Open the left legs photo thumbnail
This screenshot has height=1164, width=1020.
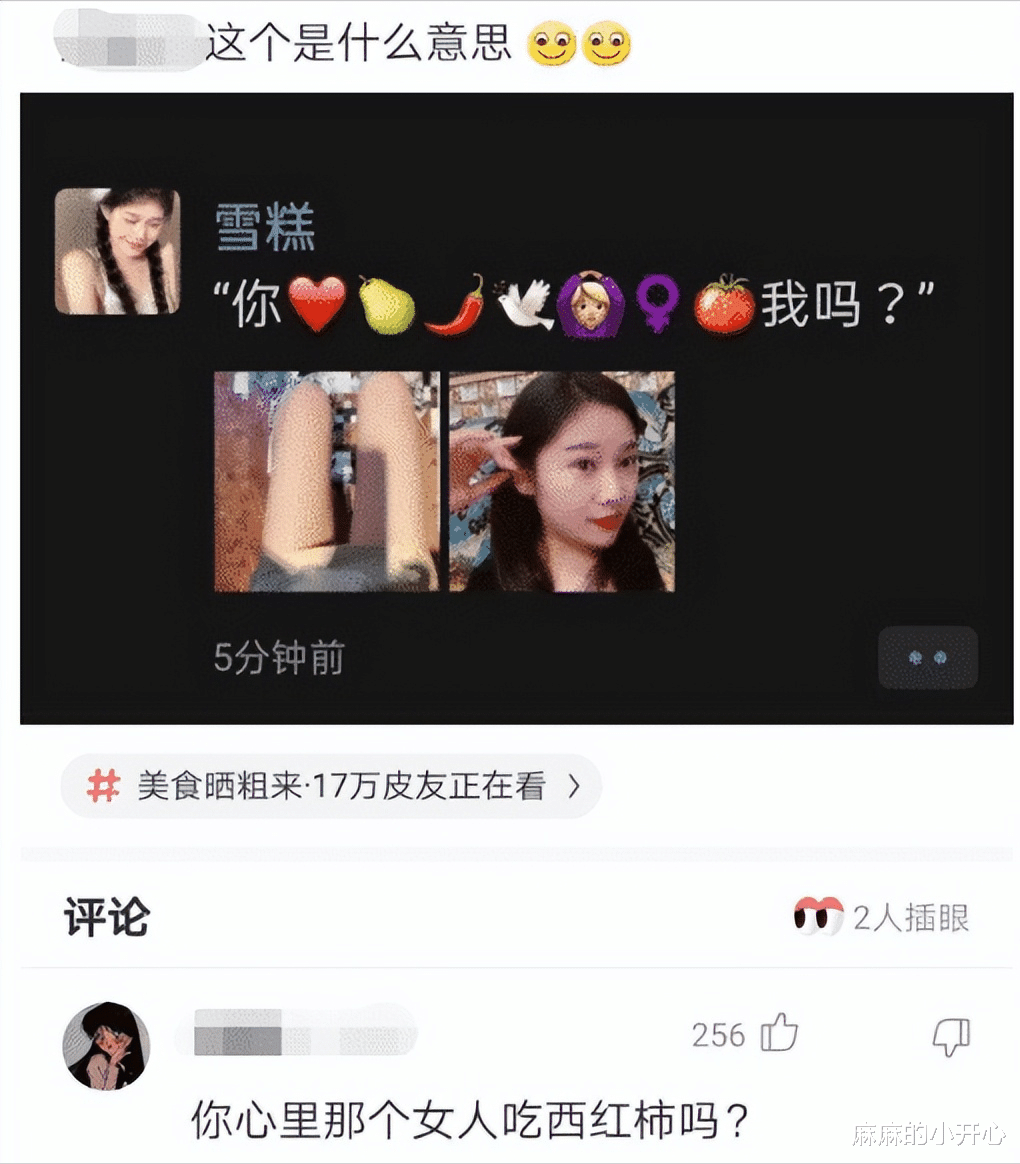(x=325, y=483)
